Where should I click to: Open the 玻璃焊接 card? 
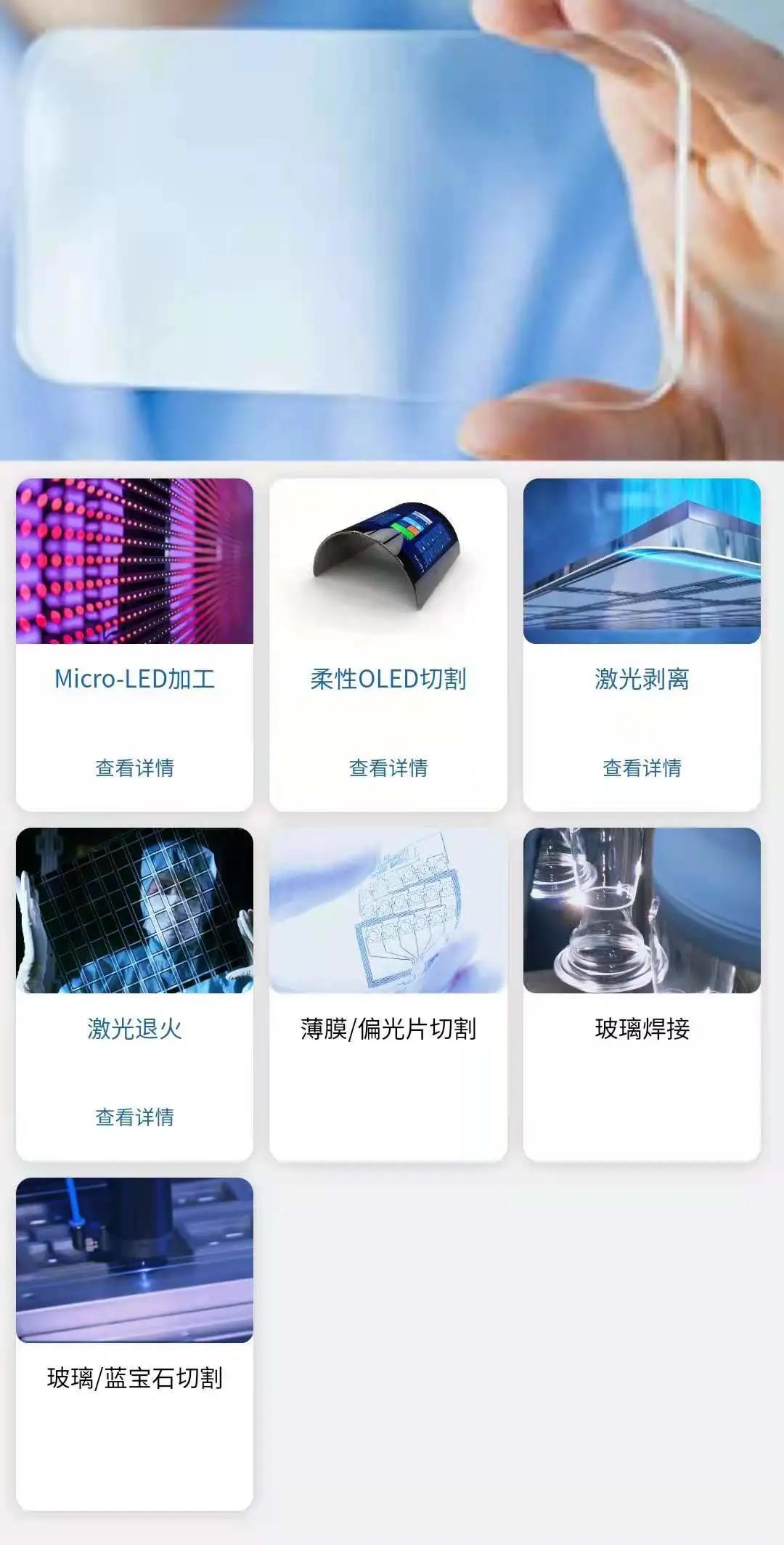point(642,1028)
